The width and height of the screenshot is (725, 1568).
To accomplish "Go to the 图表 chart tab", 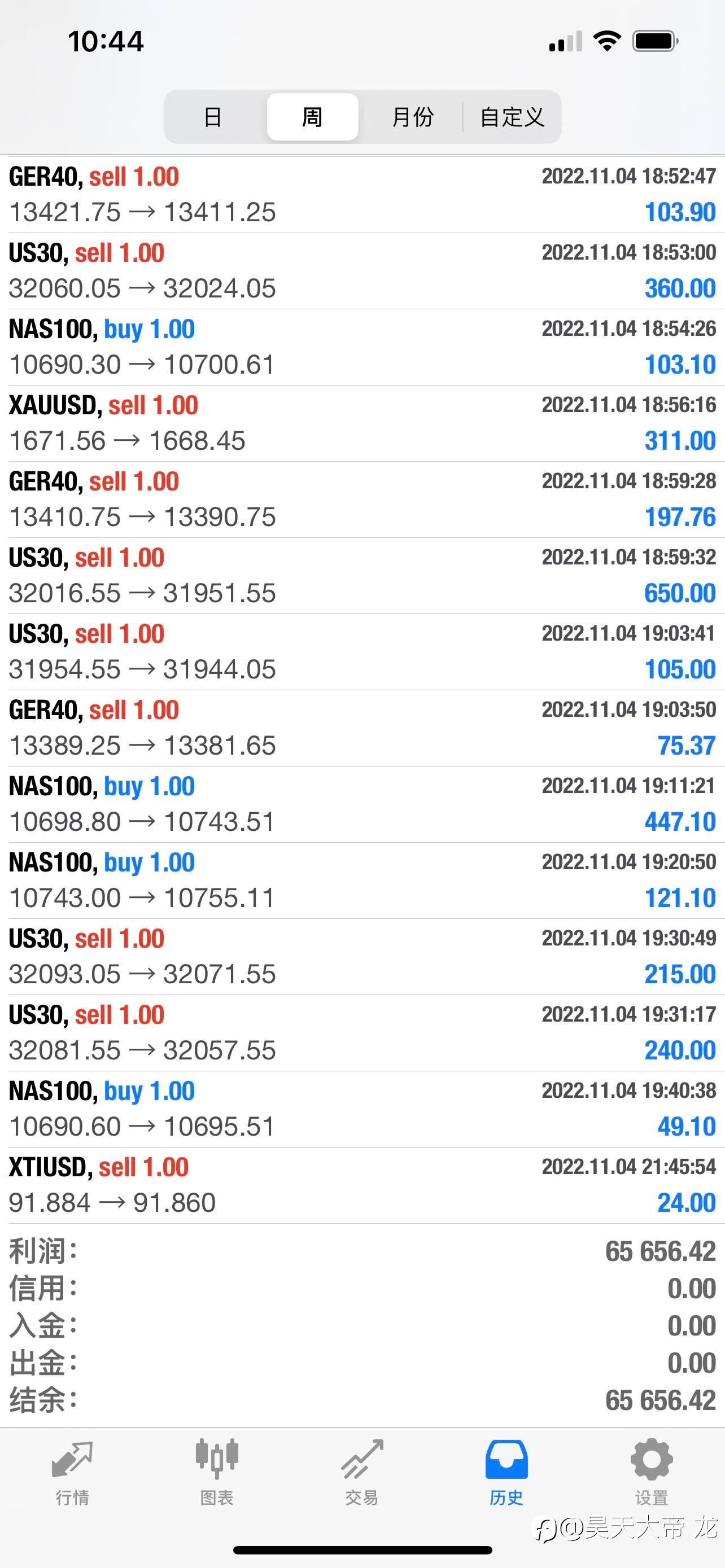I will point(217,1473).
